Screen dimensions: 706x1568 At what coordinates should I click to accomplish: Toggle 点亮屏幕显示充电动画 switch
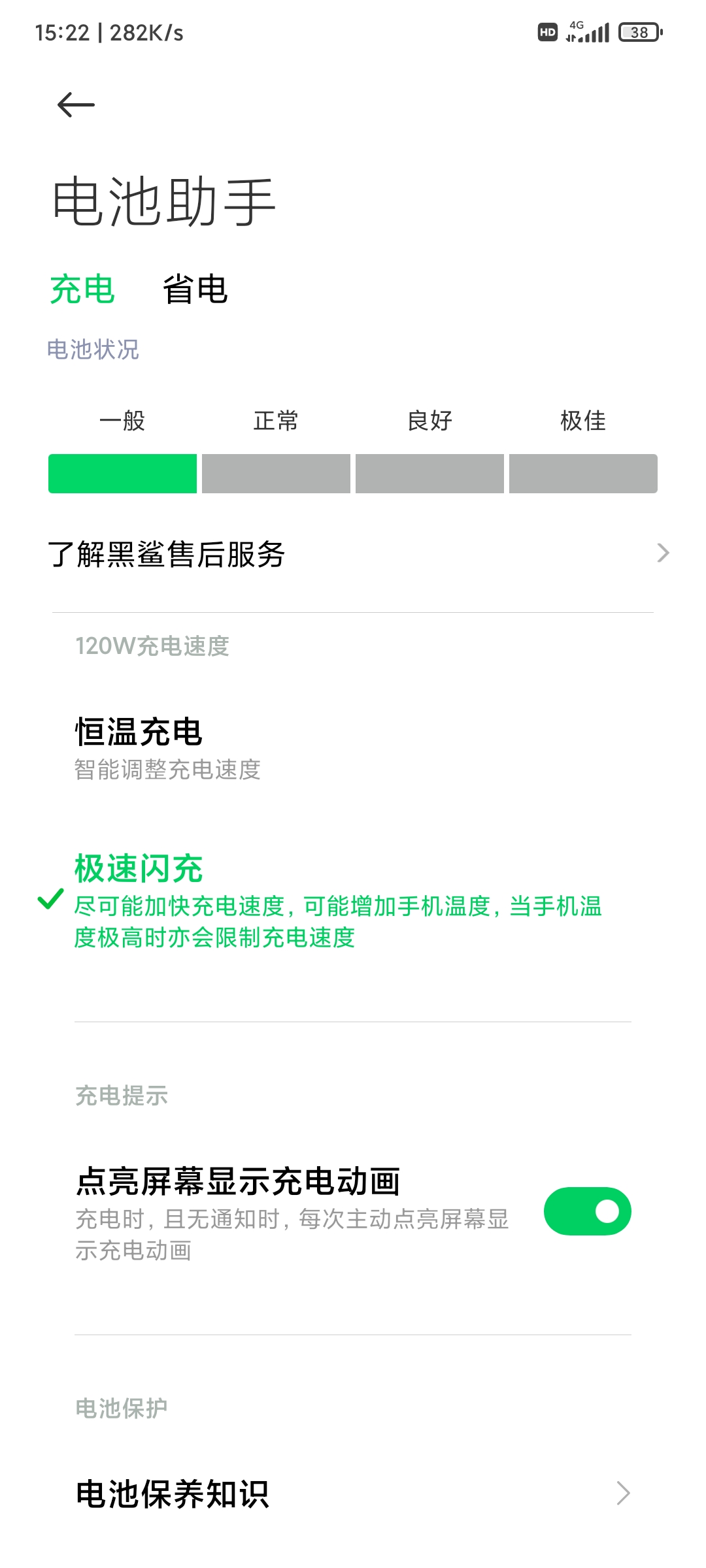tap(586, 1211)
